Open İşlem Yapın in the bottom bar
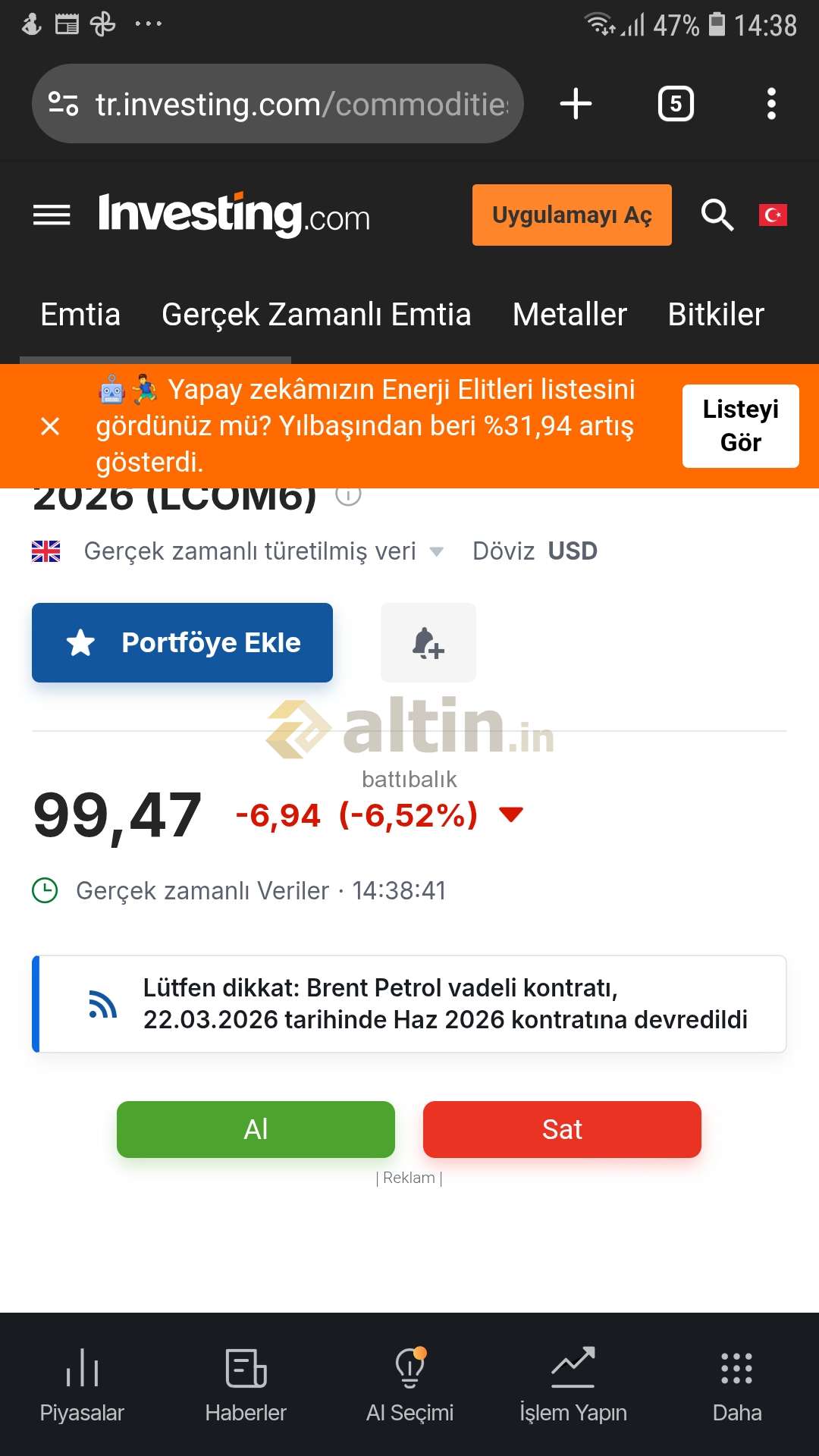Screen dimensions: 819x1456 [573, 1385]
